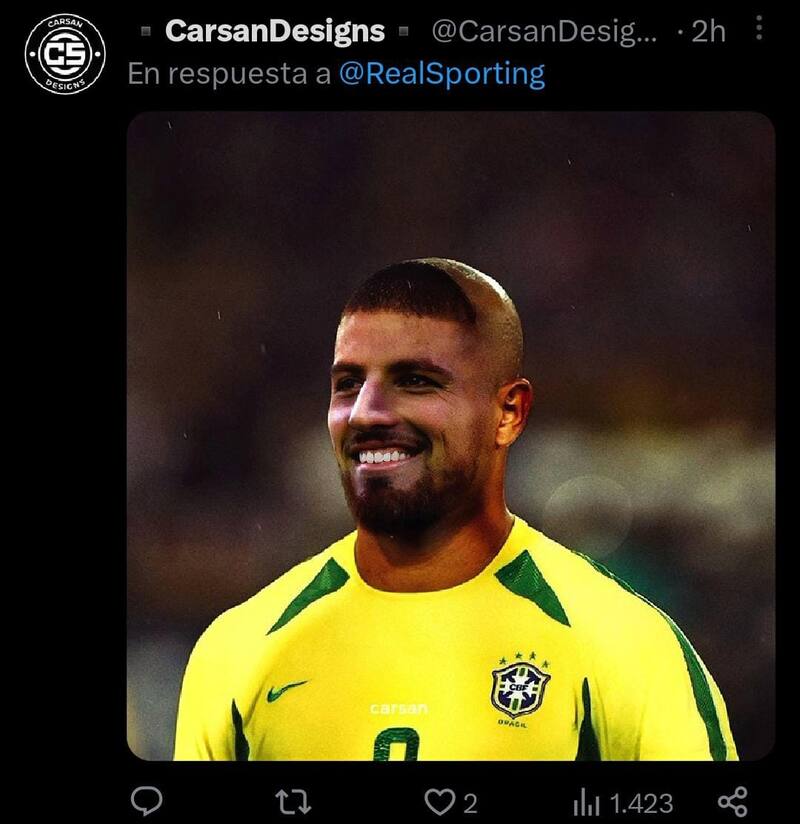Image resolution: width=800 pixels, height=824 pixels.
Task: Reply to the CarsanDesigns tweet
Action: point(148,801)
